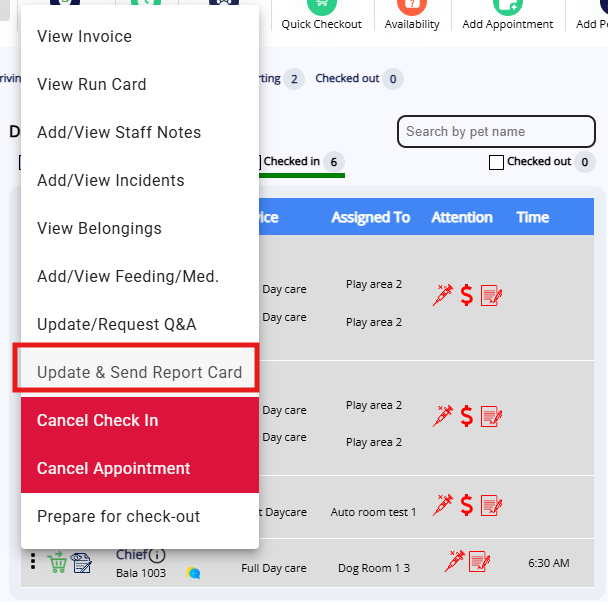Open Update/Request Q&A

[116, 325]
